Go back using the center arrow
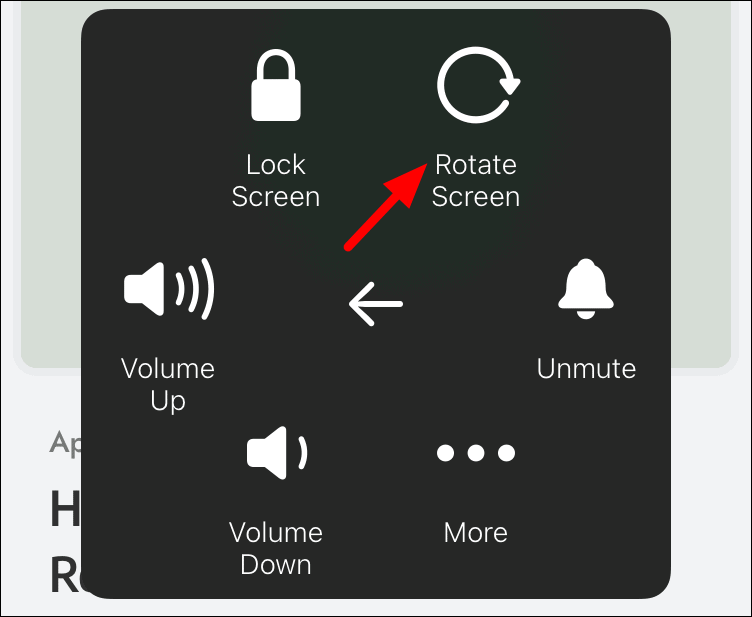 (376, 304)
